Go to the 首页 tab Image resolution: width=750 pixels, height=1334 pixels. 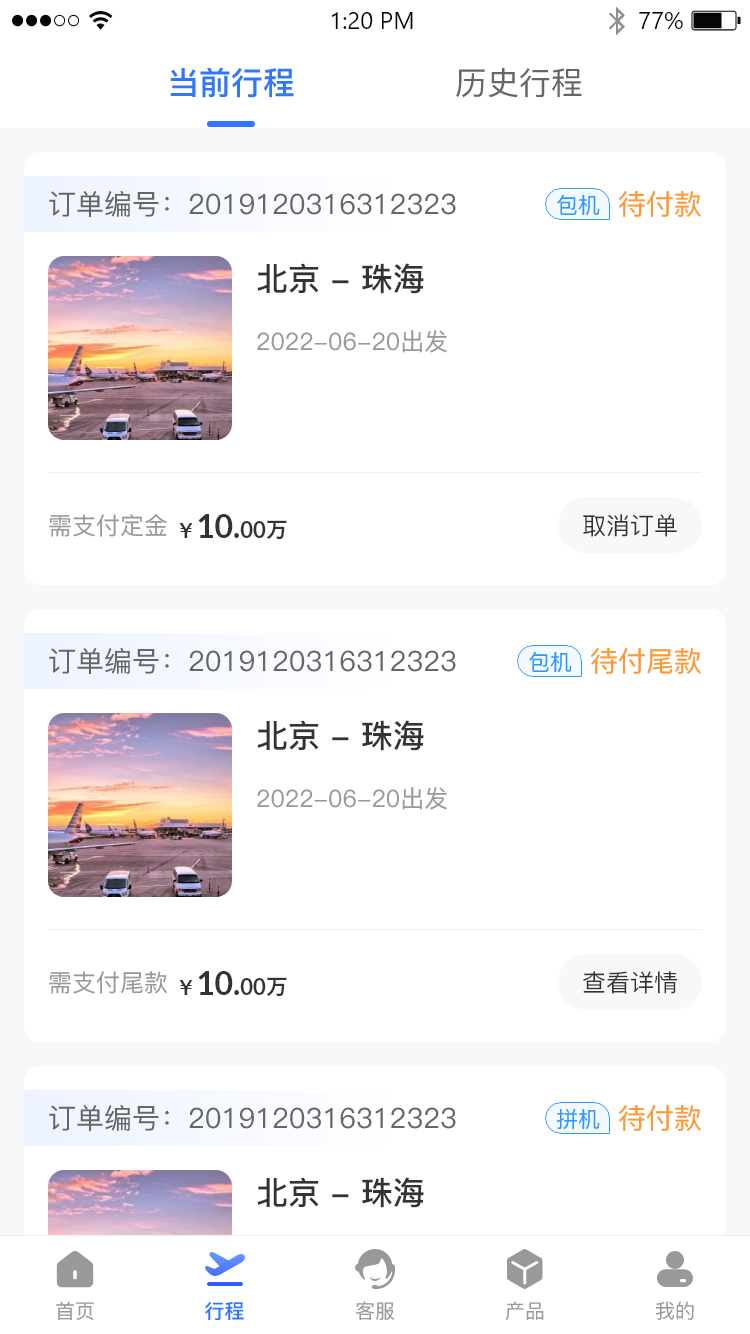click(x=75, y=1285)
